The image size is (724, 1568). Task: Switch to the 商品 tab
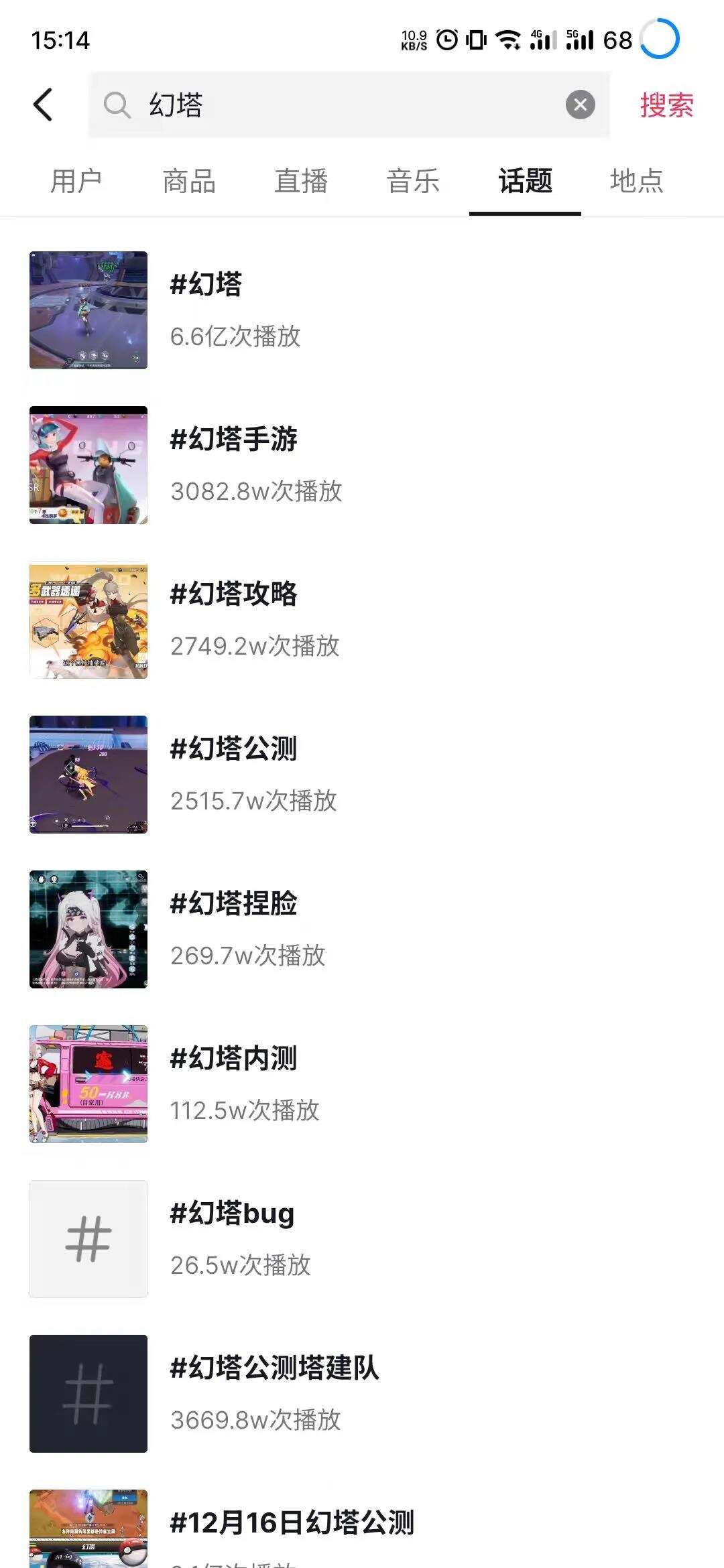point(188,181)
